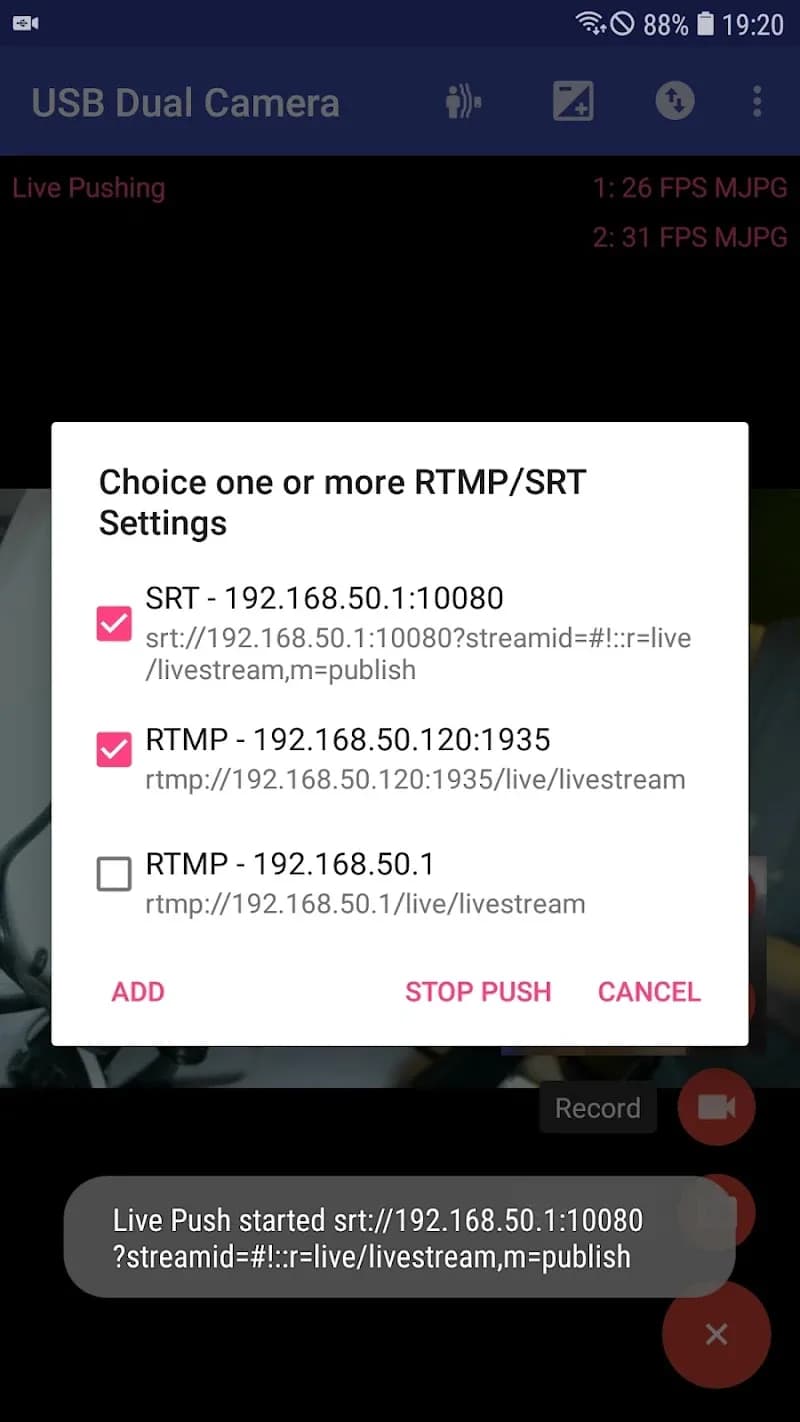
Task: Open the audio settings icon in the toolbar
Action: (463, 100)
